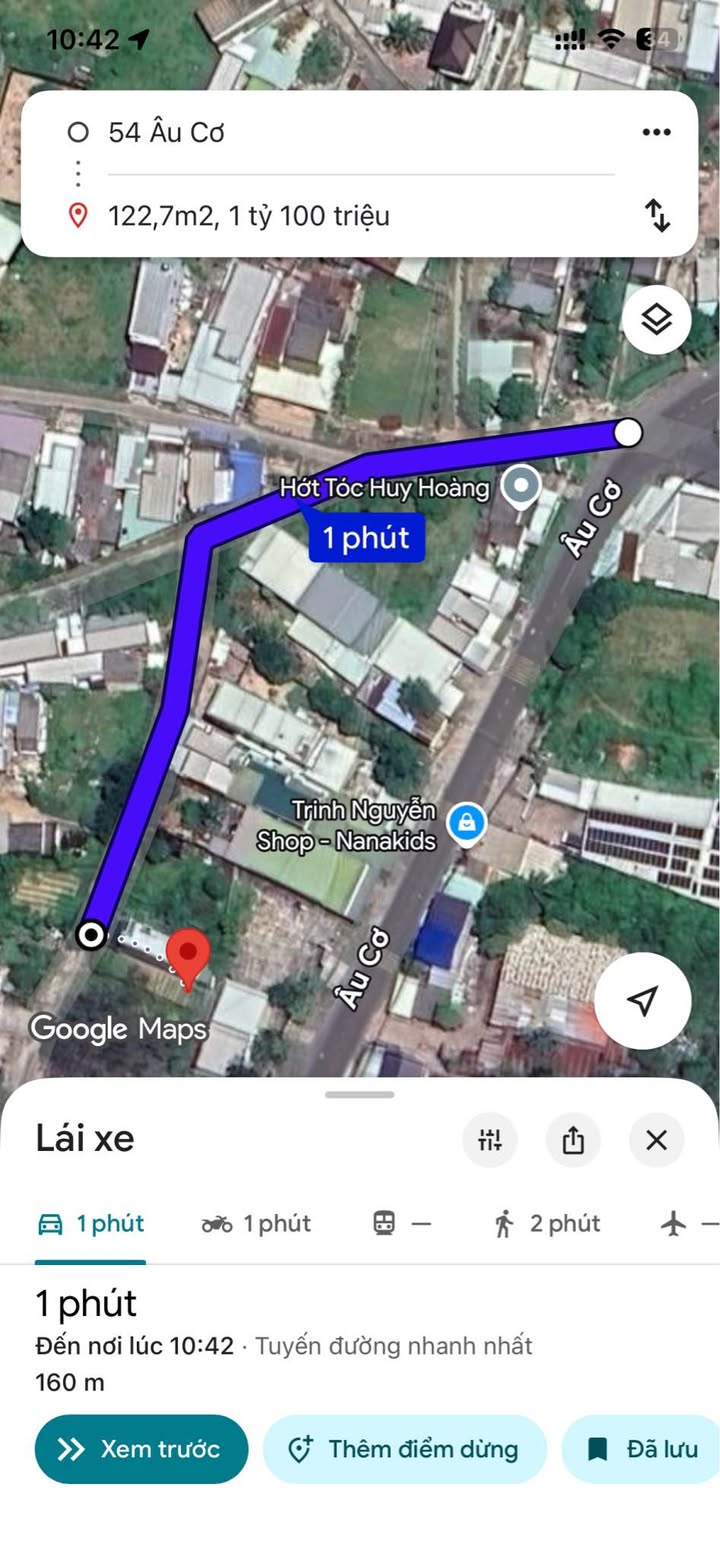Open the Đã lưu saved chip
The width and height of the screenshot is (720, 1557).
pyautogui.click(x=642, y=1449)
